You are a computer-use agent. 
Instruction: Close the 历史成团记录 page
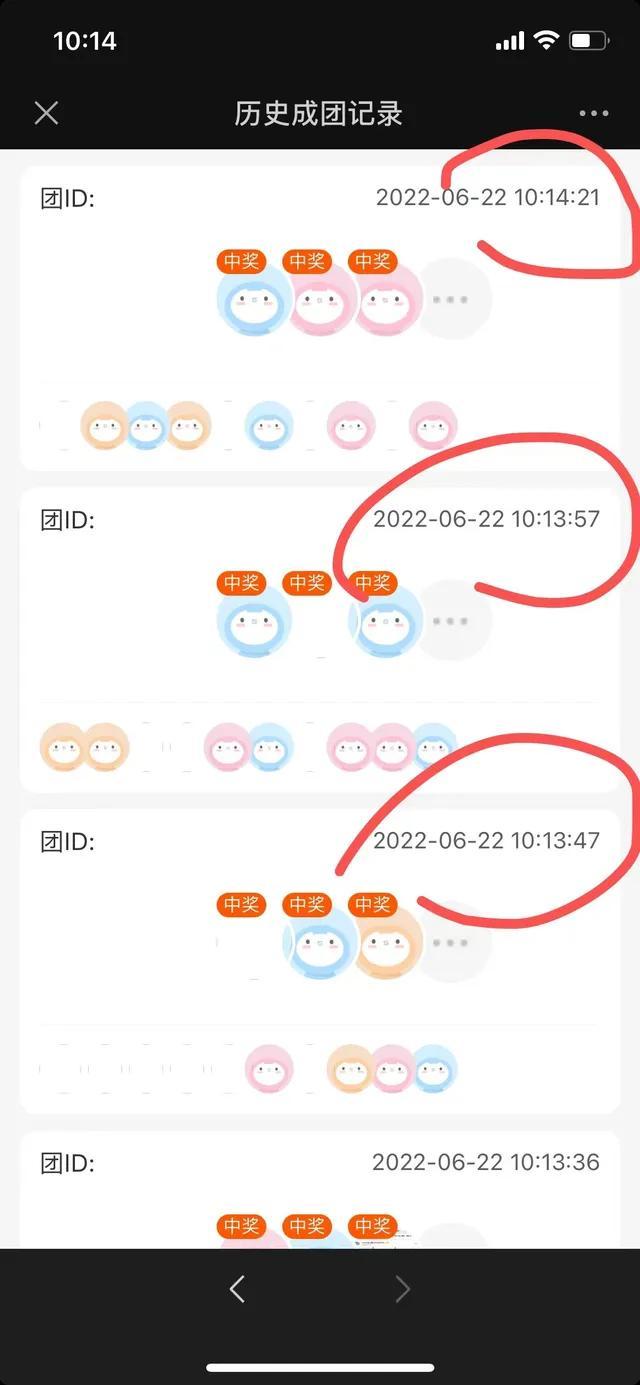coord(46,113)
